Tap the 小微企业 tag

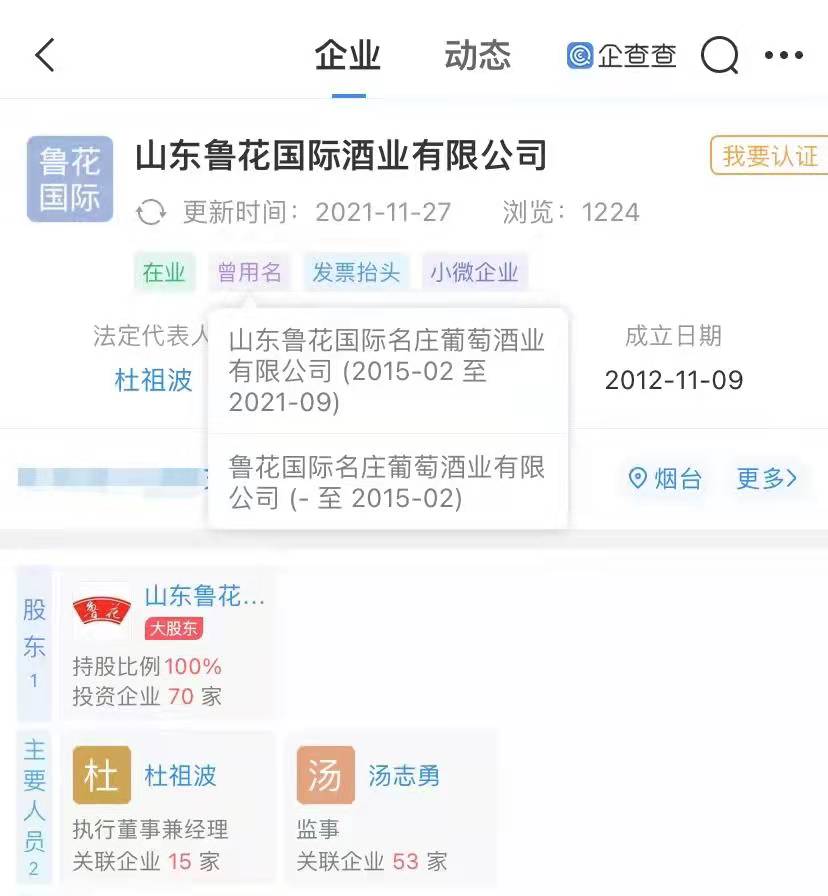(475, 272)
